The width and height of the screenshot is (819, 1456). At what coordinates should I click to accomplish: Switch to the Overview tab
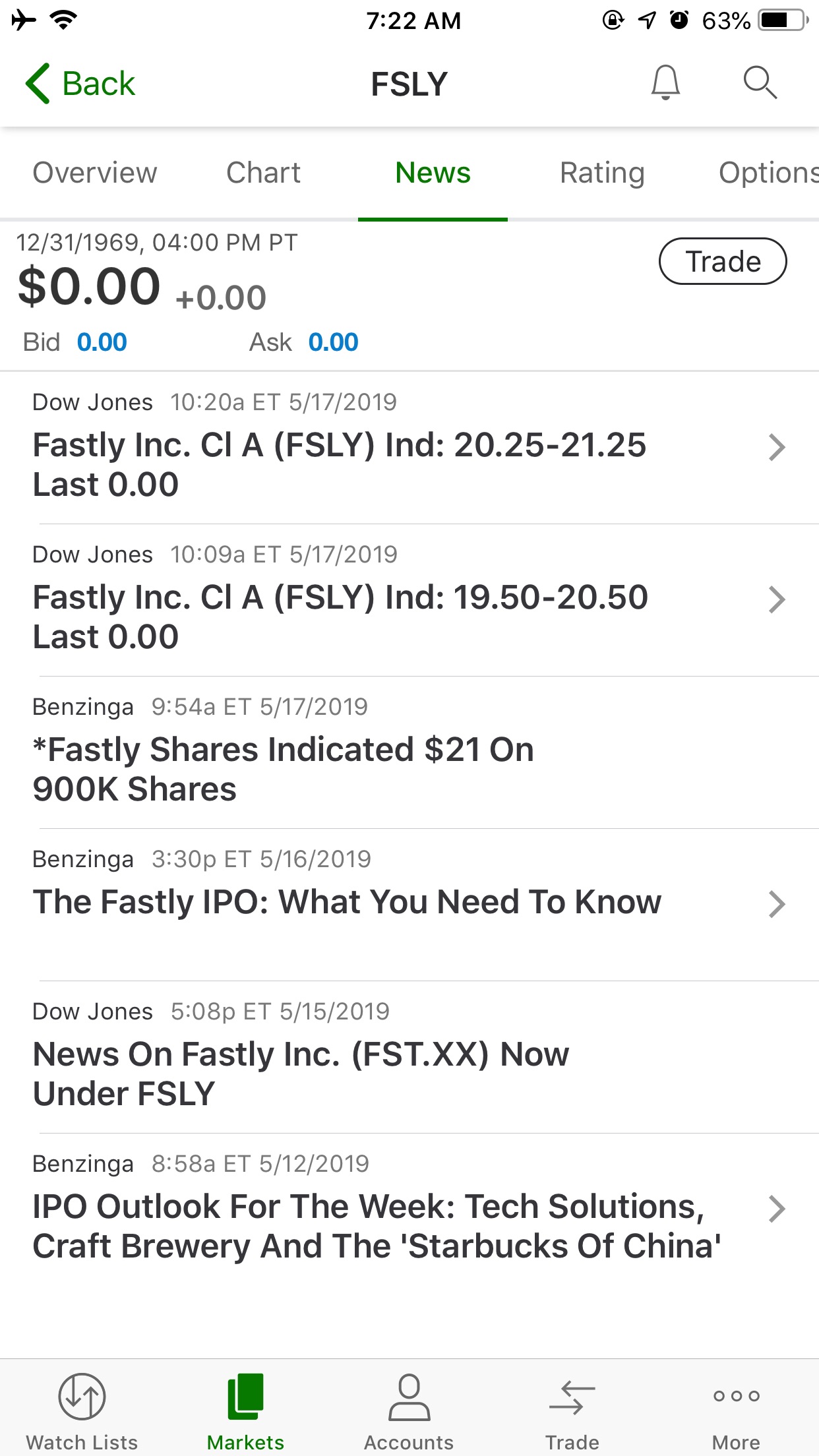pos(95,173)
